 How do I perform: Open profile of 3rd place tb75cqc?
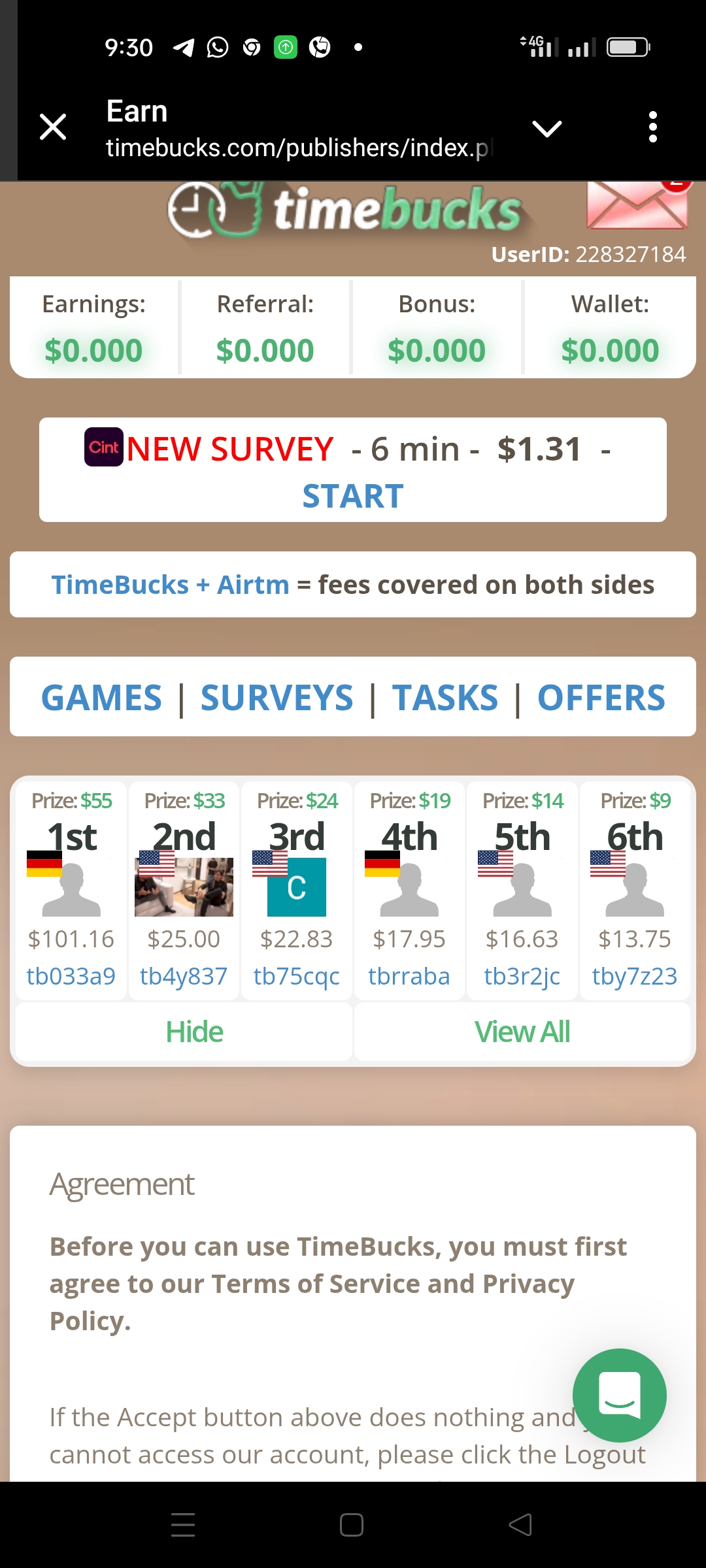pyautogui.click(x=296, y=976)
